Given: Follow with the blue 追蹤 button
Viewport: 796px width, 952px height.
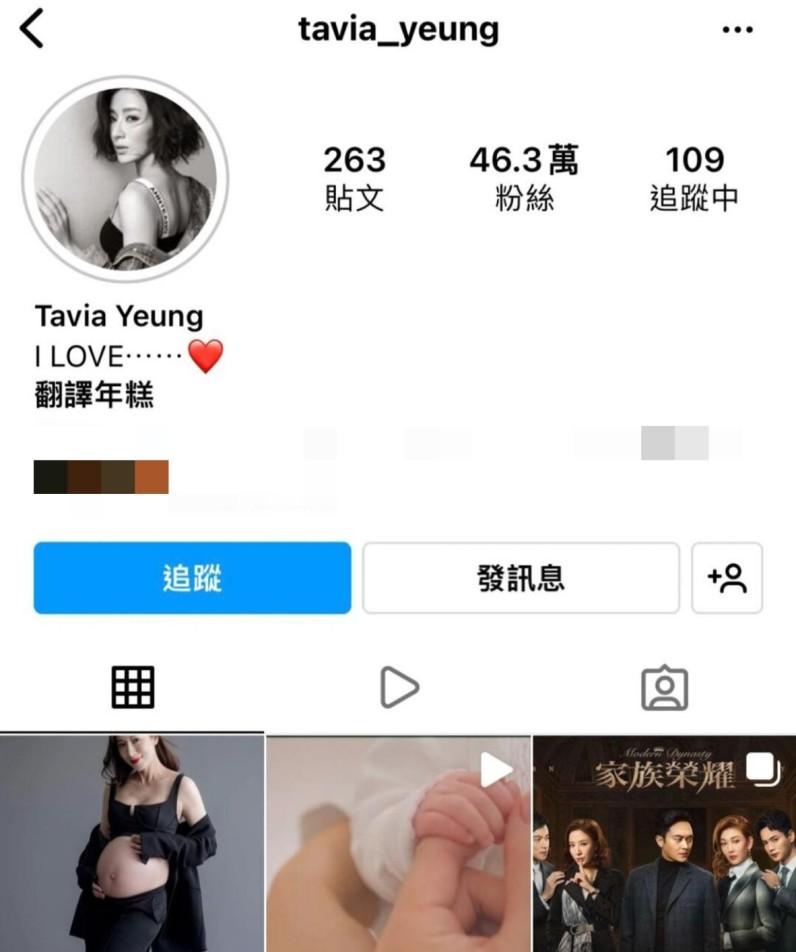Looking at the screenshot, I should [192, 578].
